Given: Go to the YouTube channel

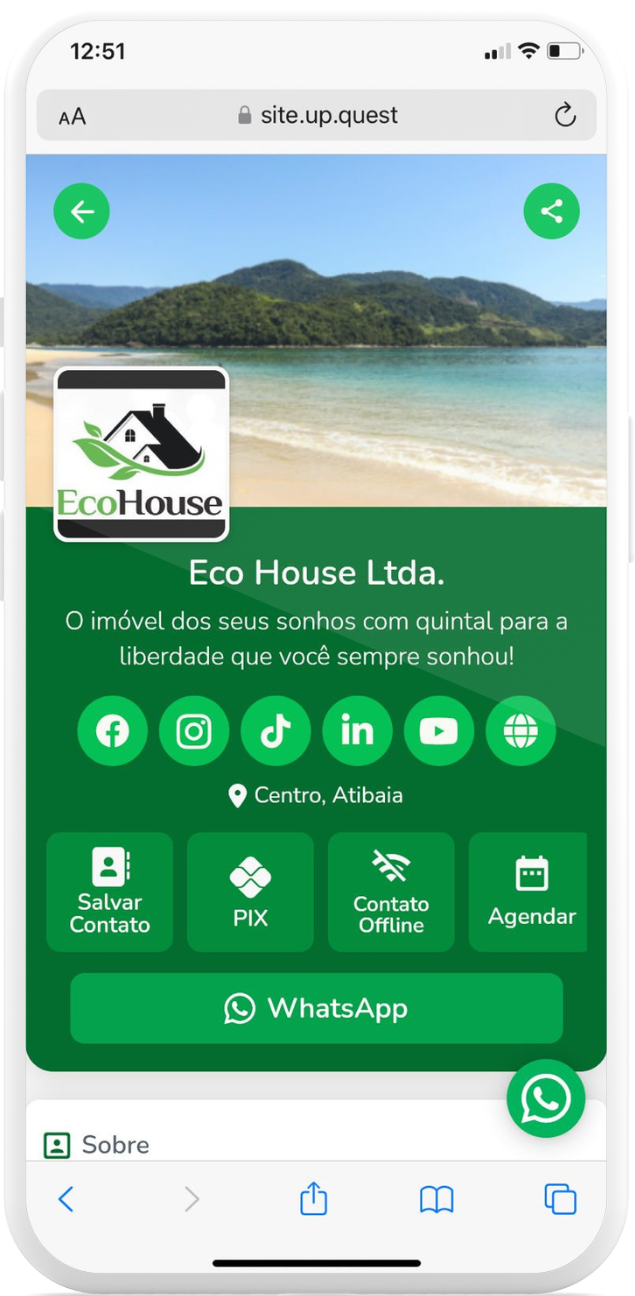Looking at the screenshot, I should coord(438,731).
